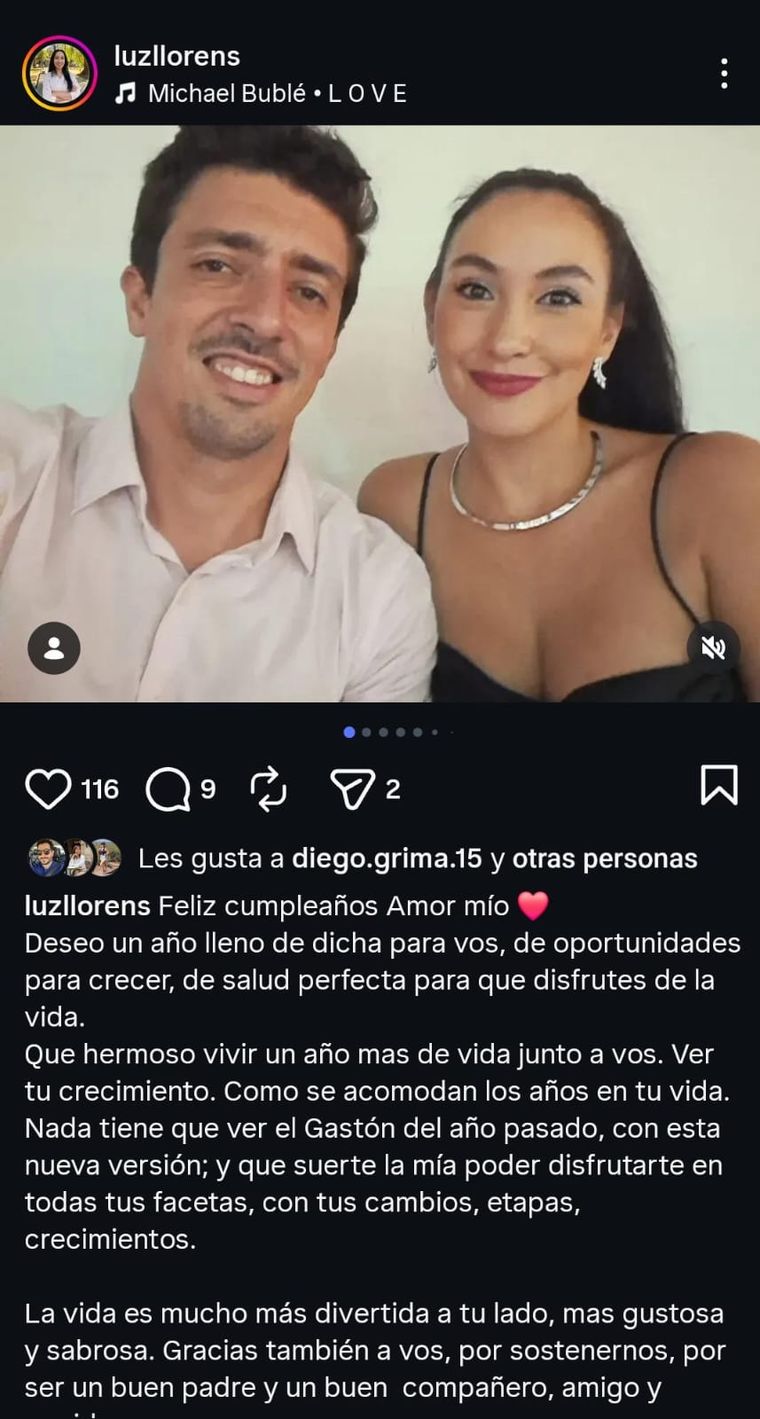This screenshot has width=760, height=1419.
Task: Share the post via the send icon
Action: (x=352, y=789)
